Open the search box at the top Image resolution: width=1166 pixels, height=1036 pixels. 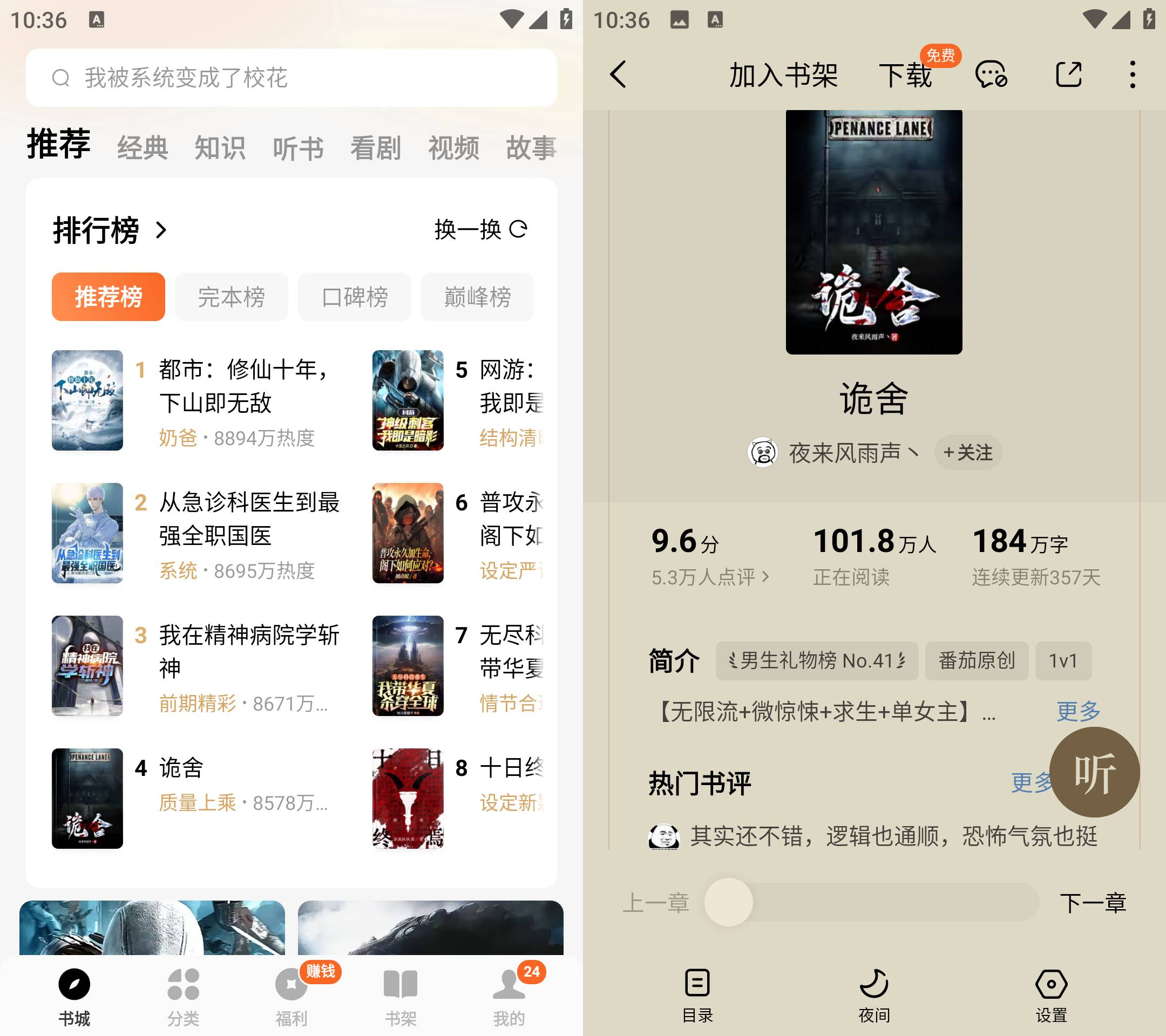(x=291, y=78)
